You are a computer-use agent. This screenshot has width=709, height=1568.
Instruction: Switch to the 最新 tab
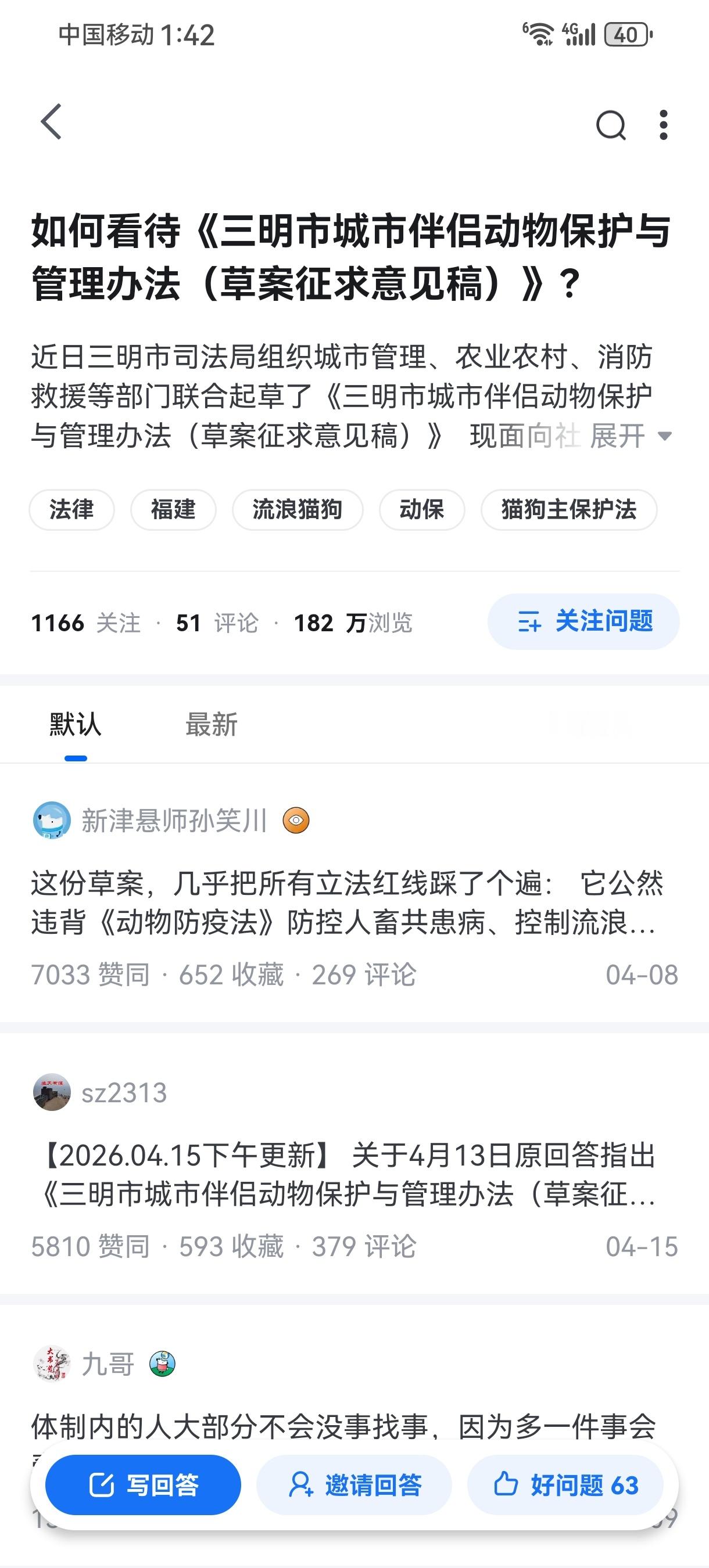pyautogui.click(x=210, y=725)
